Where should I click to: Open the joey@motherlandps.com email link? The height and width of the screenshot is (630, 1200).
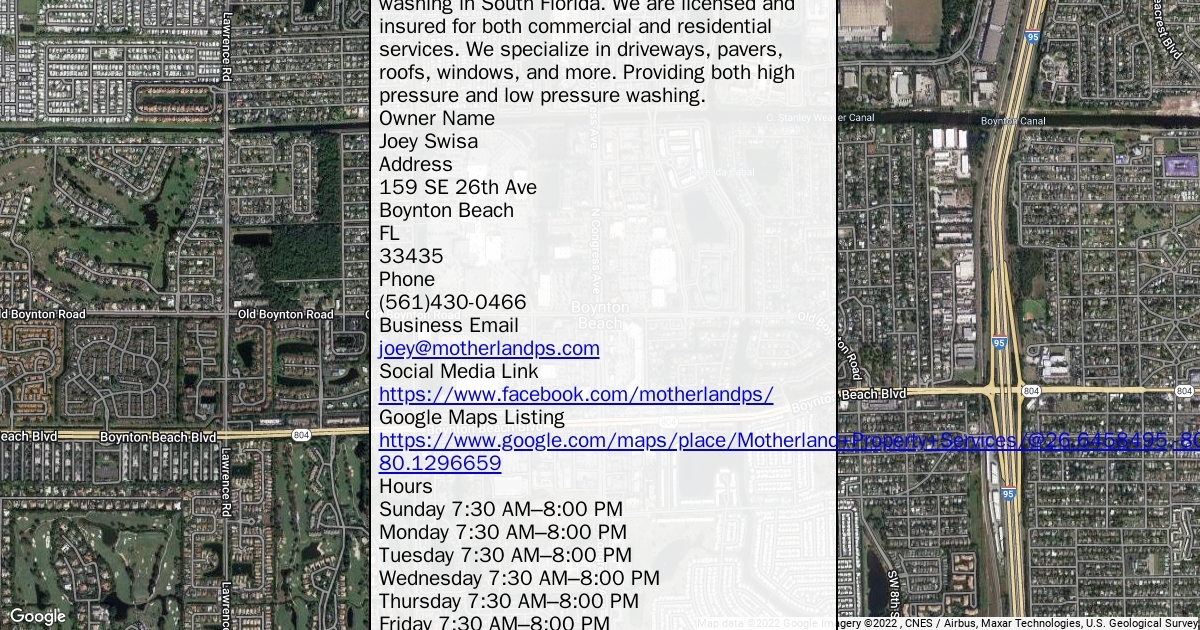tap(489, 348)
